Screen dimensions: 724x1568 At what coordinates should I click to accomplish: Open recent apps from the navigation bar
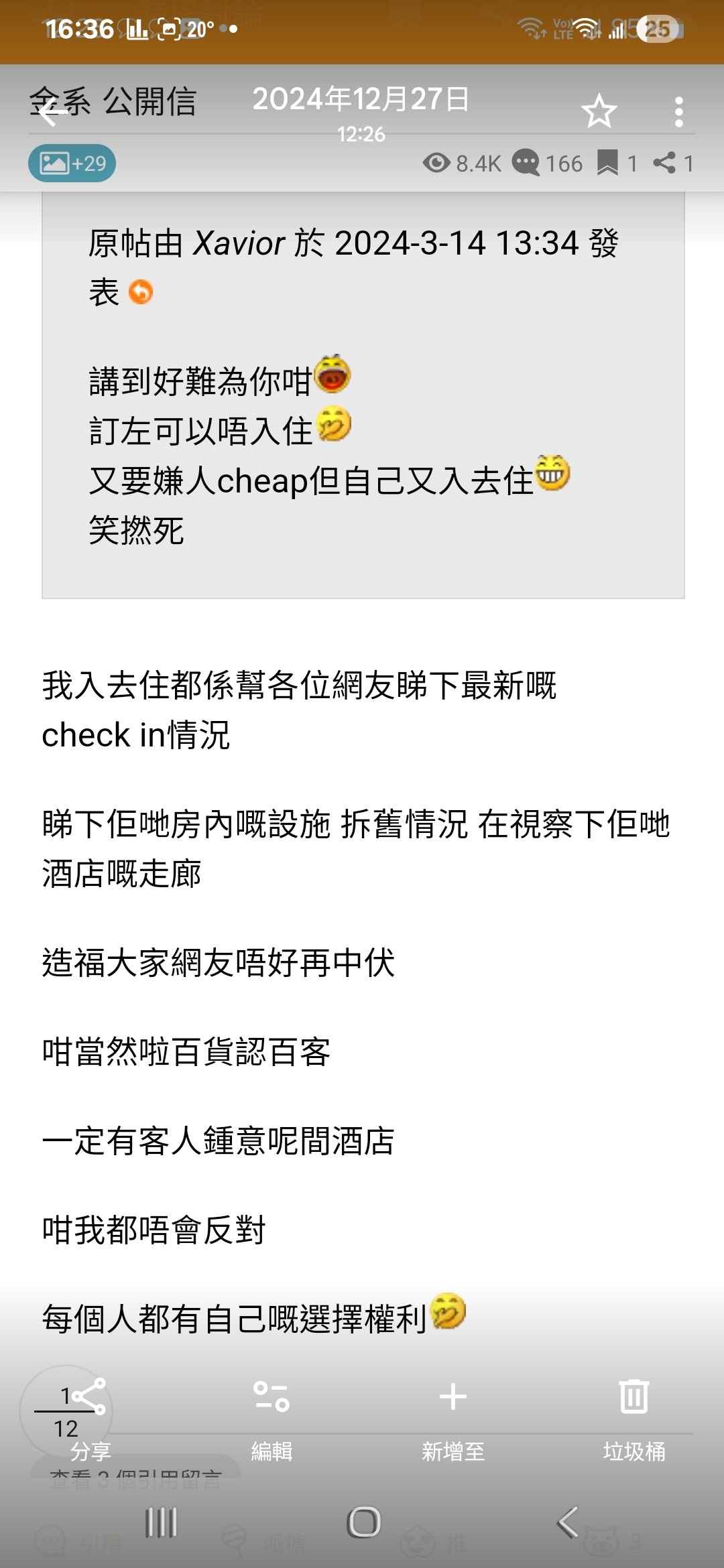coord(162,1522)
